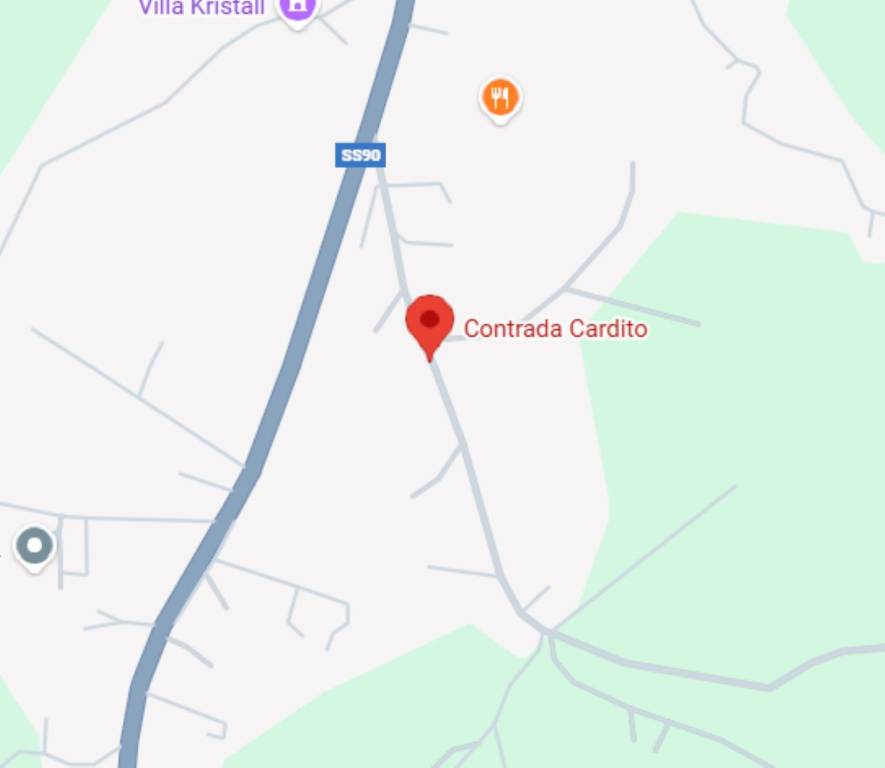Open the gray location marker
This screenshot has height=768, width=885.
[x=36, y=547]
